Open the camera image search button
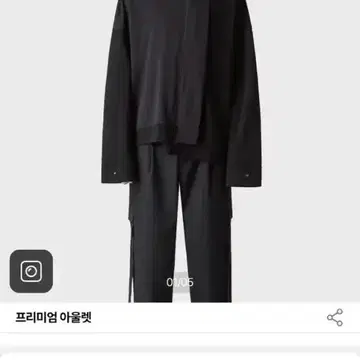This screenshot has width=360, height=360. point(31,271)
